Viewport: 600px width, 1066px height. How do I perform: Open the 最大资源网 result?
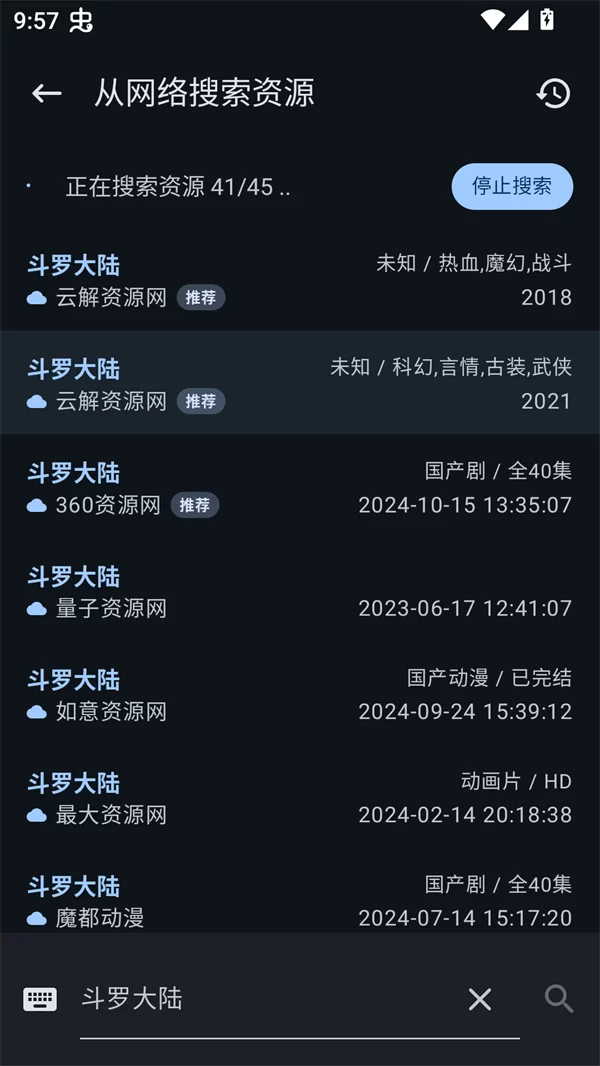300,798
